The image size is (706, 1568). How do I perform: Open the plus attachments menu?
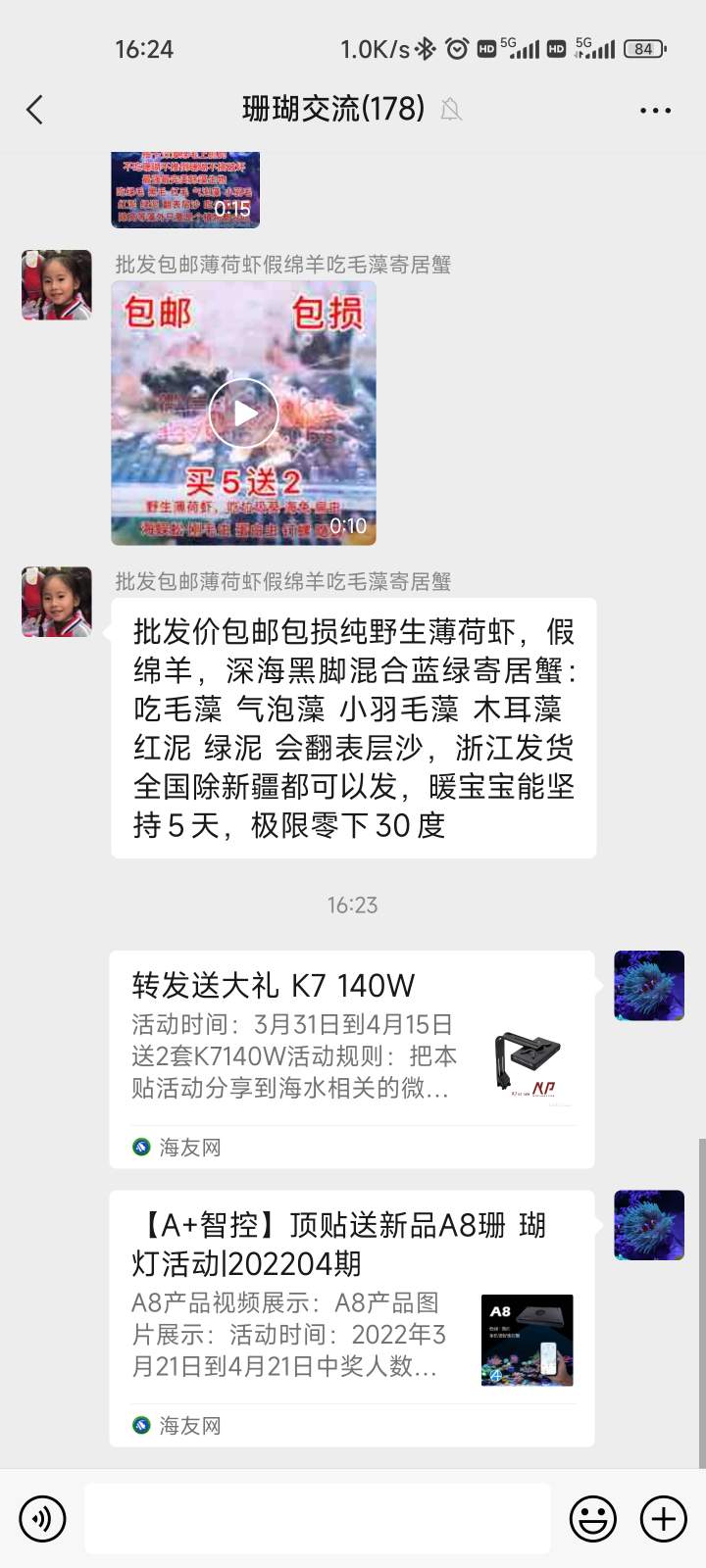[664, 1518]
